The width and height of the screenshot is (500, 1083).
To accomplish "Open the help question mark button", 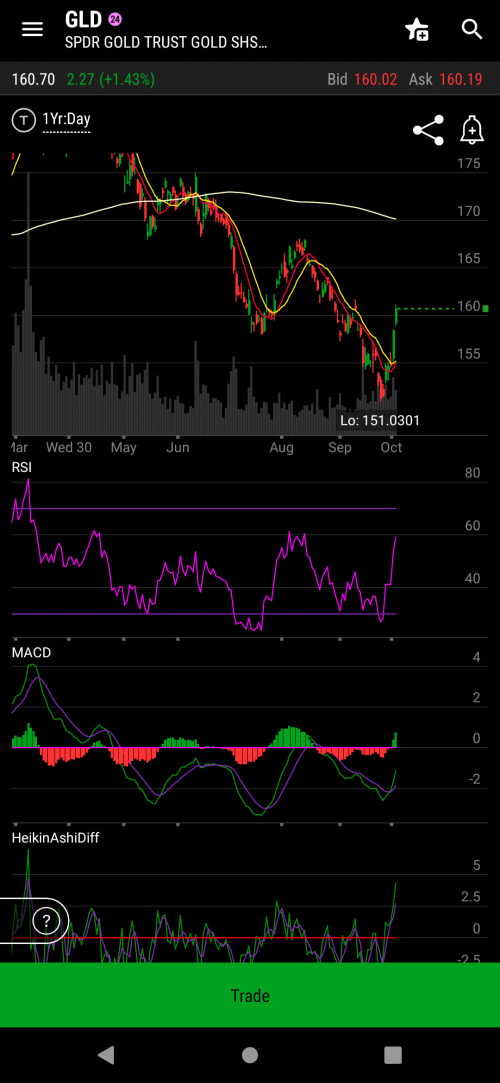I will click(46, 921).
